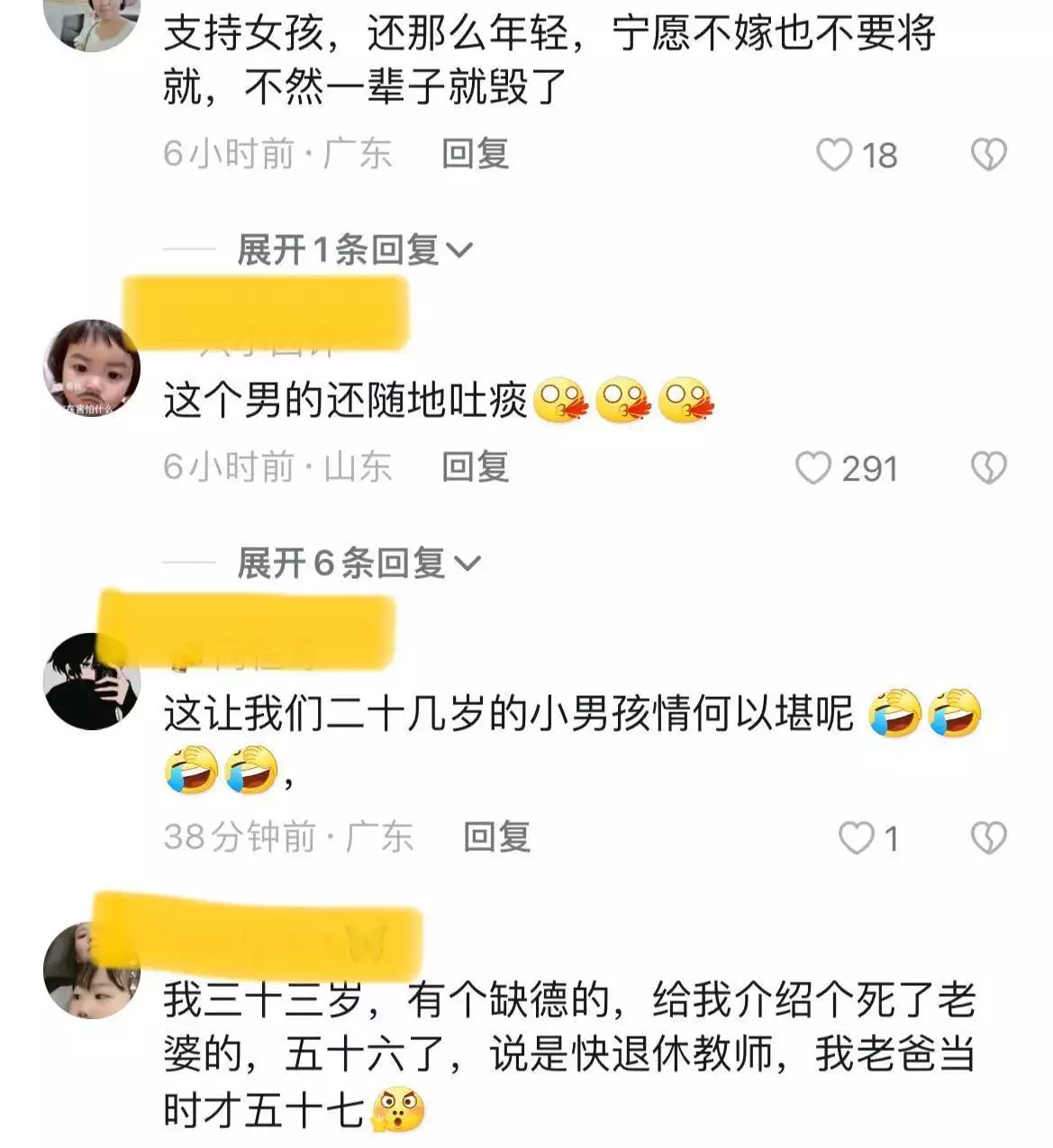1053x1148 pixels.
Task: Open the dark anime avatar's profile
Action: point(92,682)
